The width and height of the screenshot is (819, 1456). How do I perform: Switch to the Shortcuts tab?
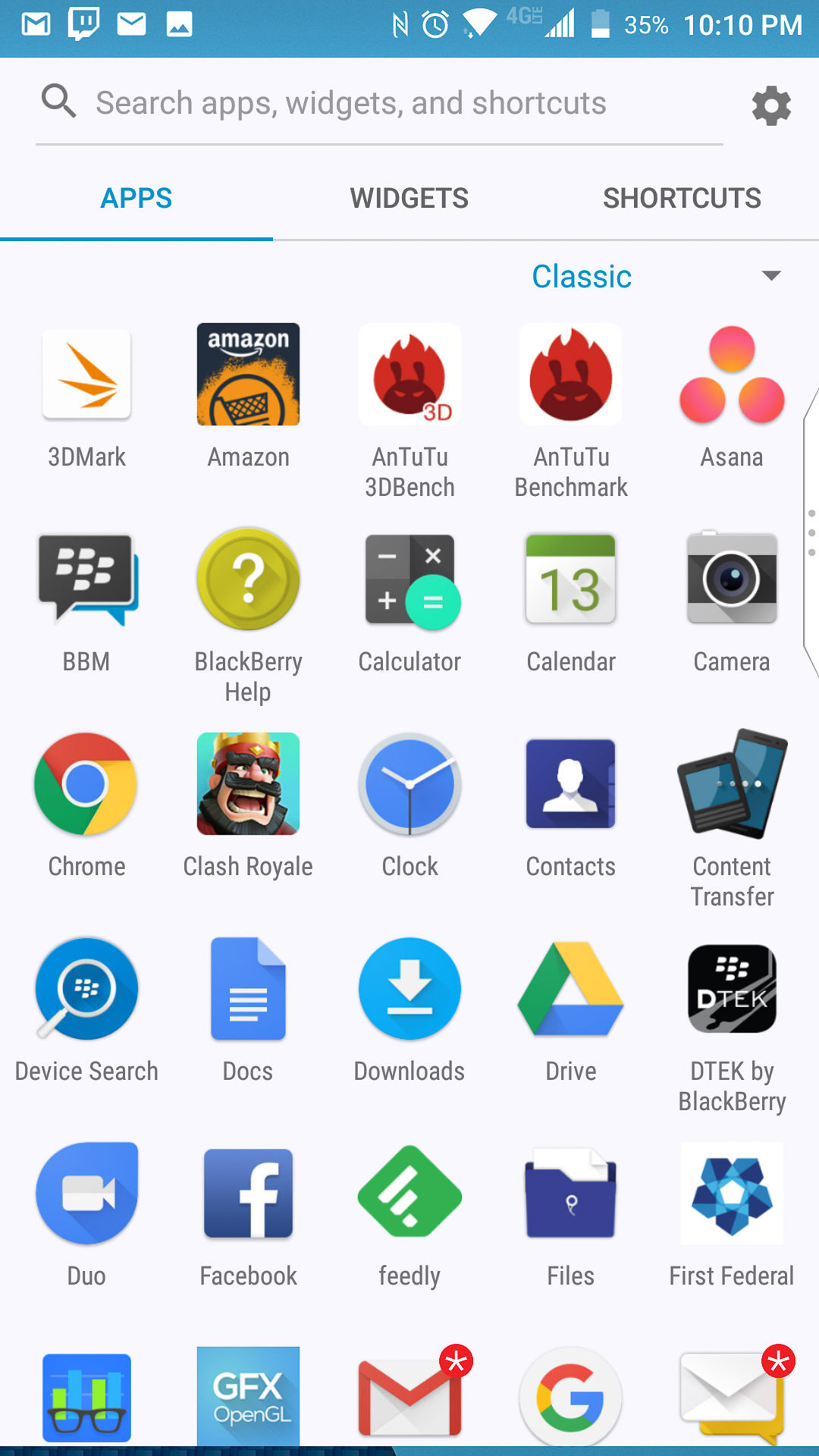click(682, 199)
